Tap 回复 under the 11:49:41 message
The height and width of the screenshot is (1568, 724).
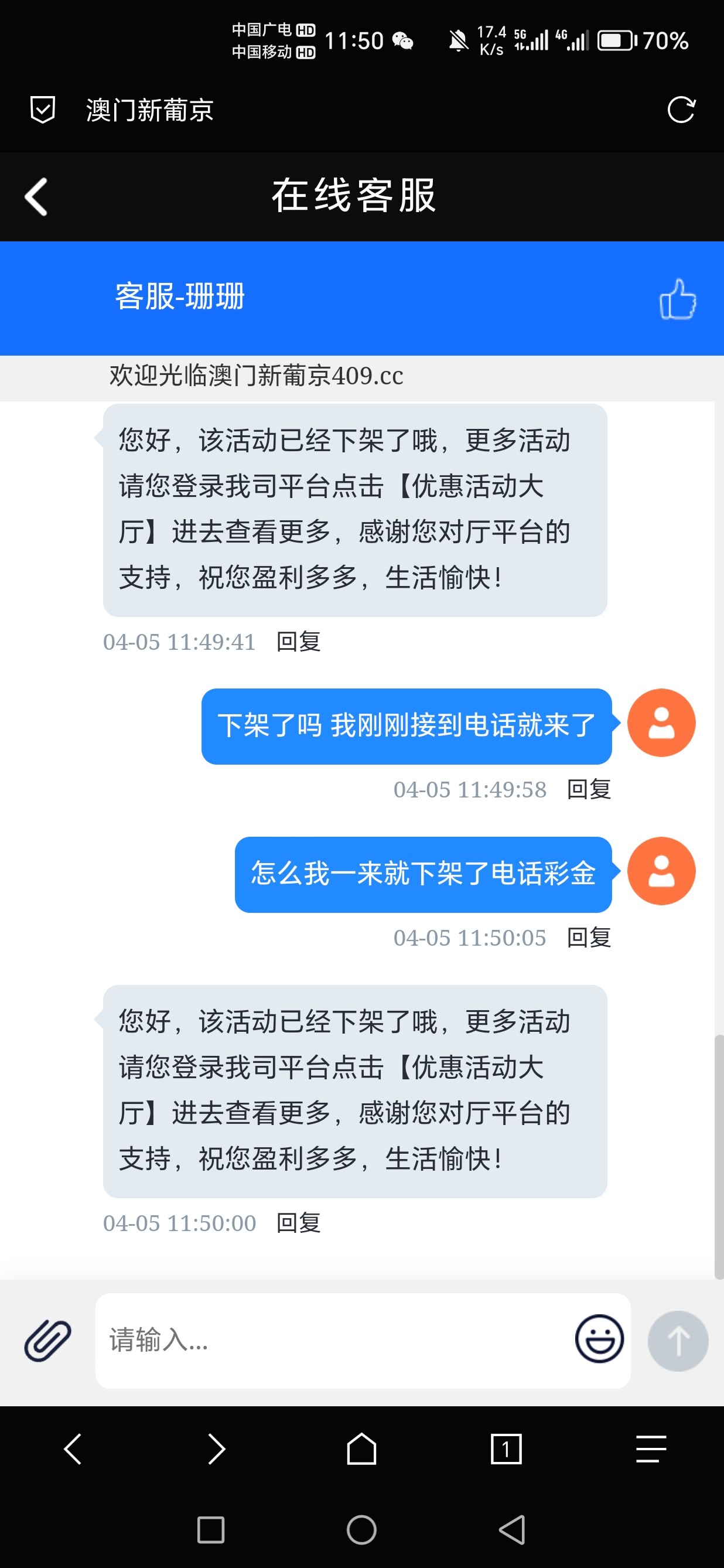click(x=298, y=642)
